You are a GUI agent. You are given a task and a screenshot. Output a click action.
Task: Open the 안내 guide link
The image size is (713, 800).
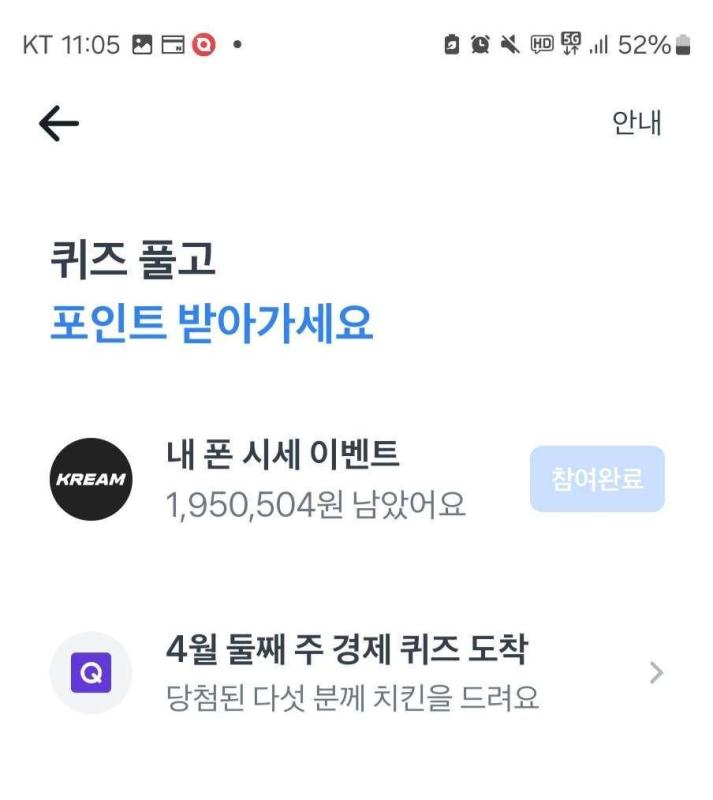636,123
